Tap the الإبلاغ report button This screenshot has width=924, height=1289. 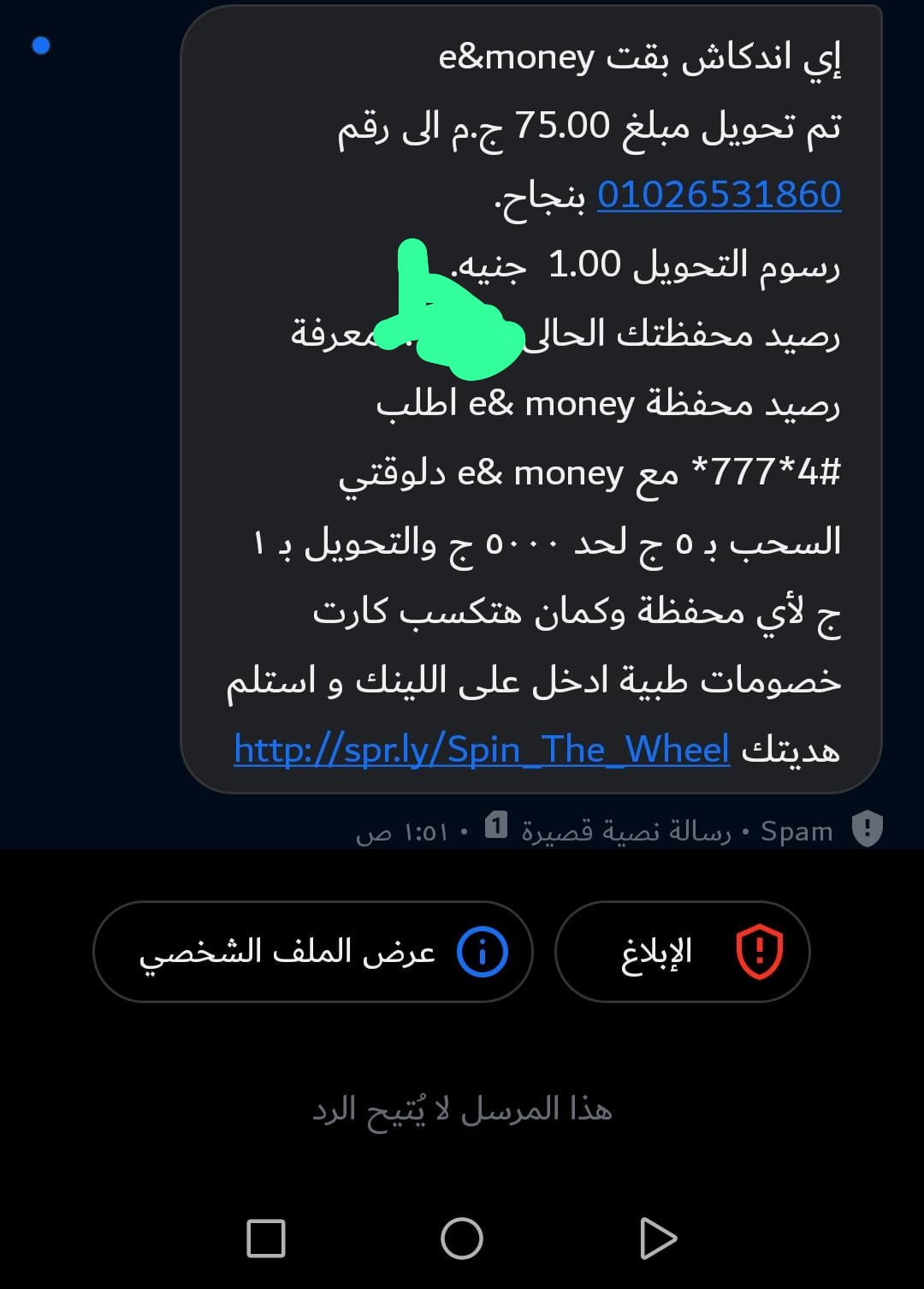pos(682,952)
